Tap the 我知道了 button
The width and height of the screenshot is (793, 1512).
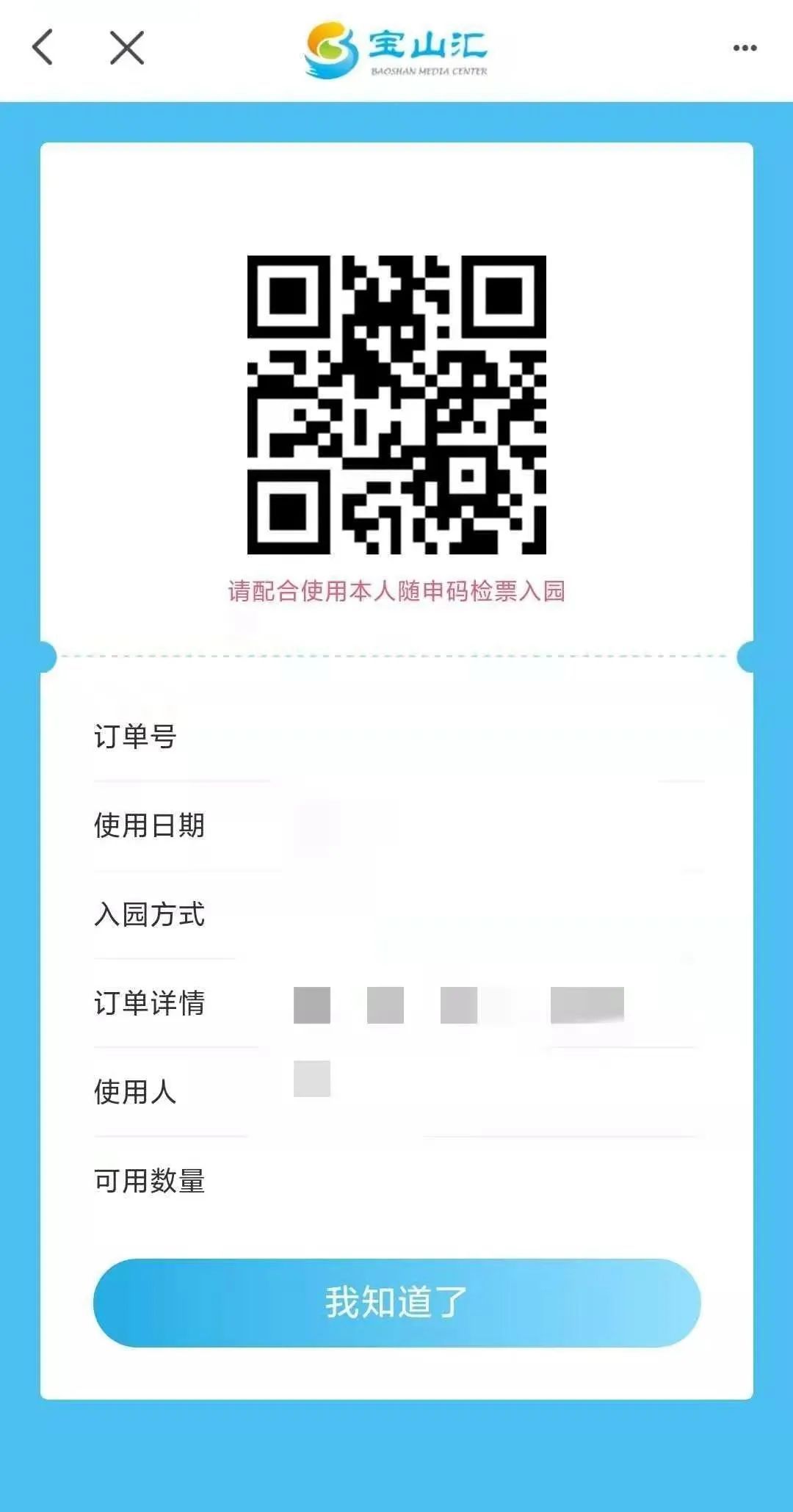click(x=396, y=1302)
